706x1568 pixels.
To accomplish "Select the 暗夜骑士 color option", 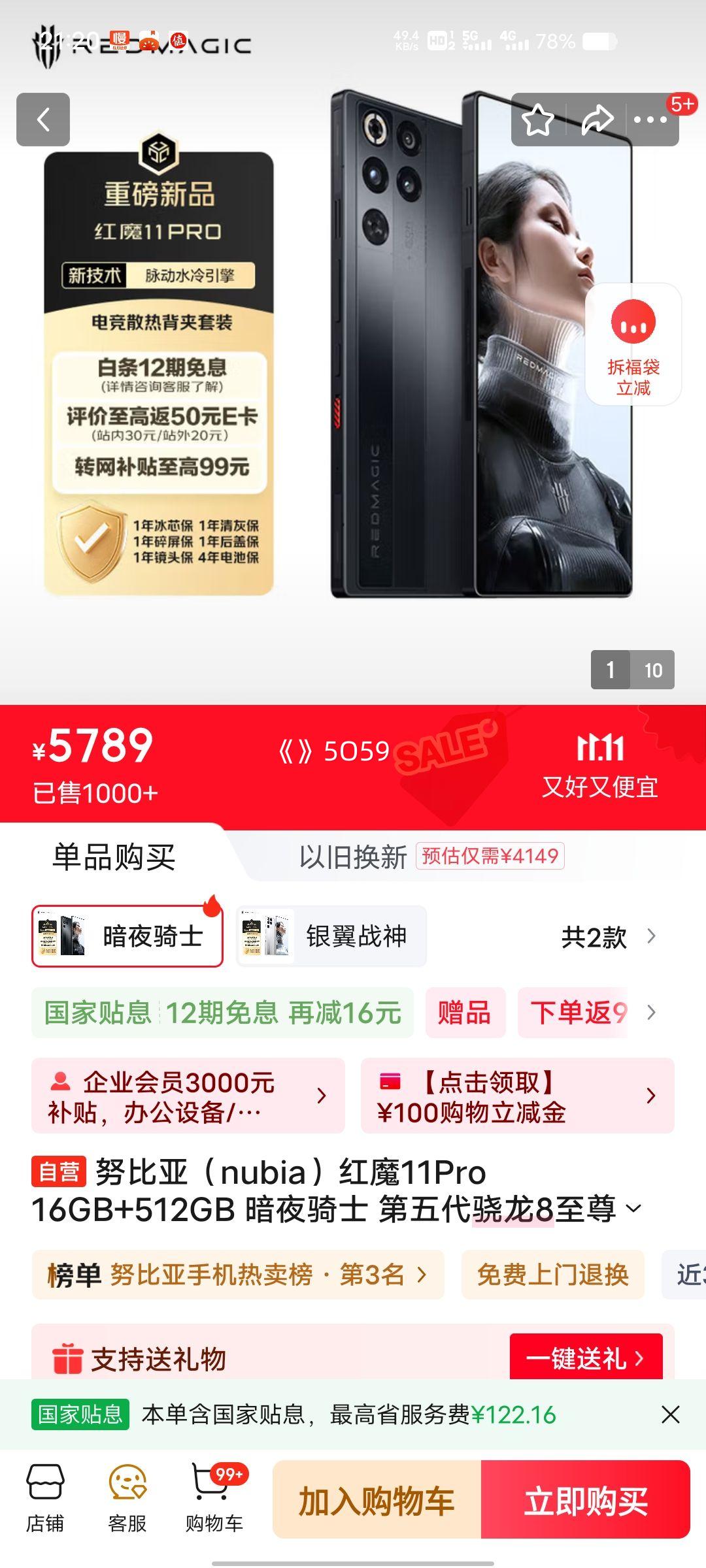I will [127, 936].
